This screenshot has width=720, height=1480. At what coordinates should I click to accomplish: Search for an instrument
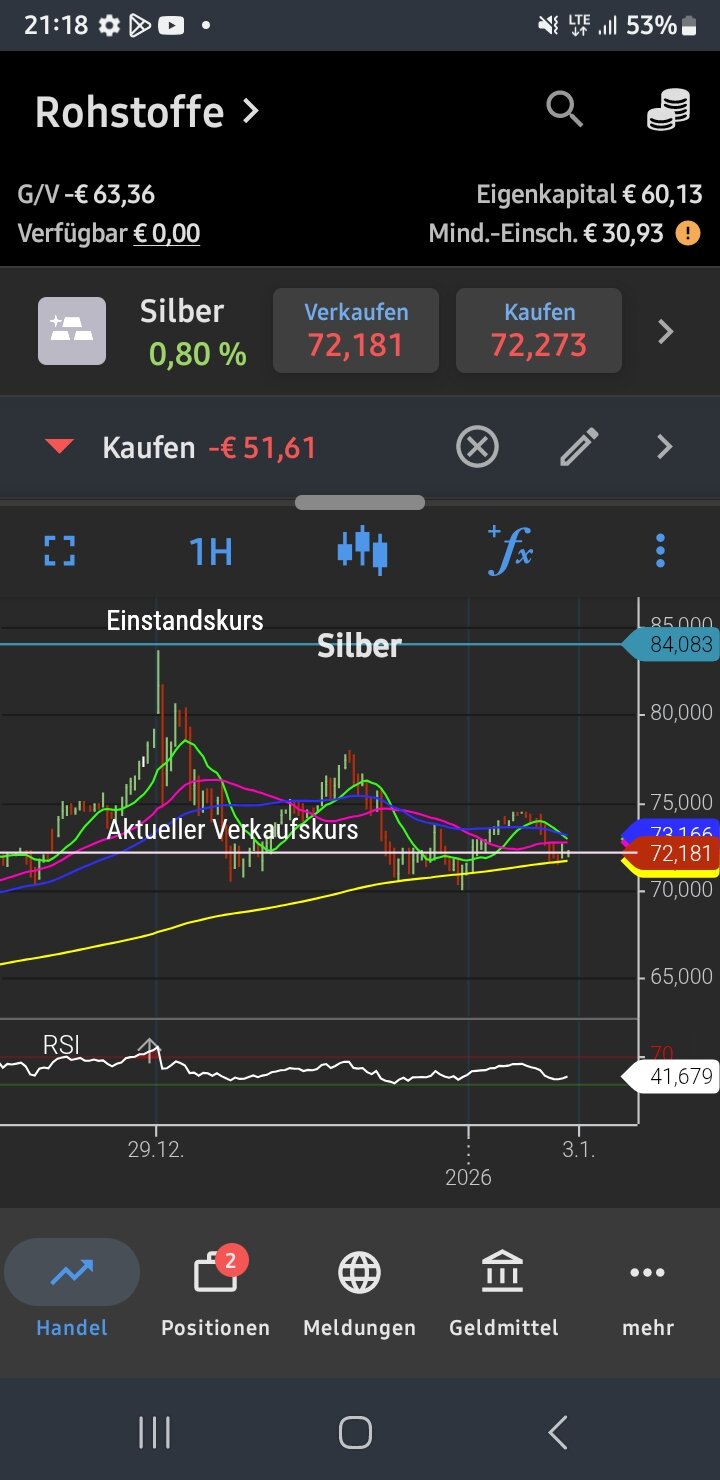[x=564, y=109]
